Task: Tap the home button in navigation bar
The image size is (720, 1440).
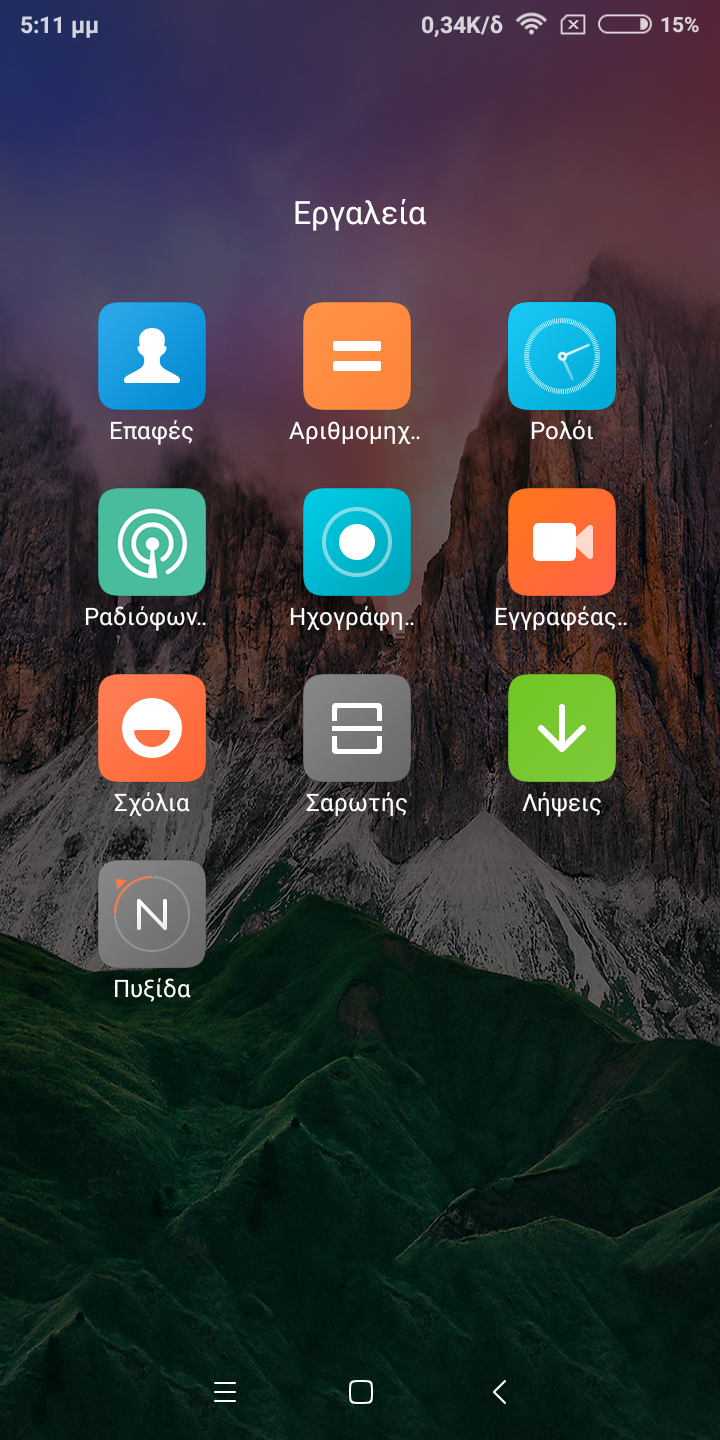Action: 361,1392
